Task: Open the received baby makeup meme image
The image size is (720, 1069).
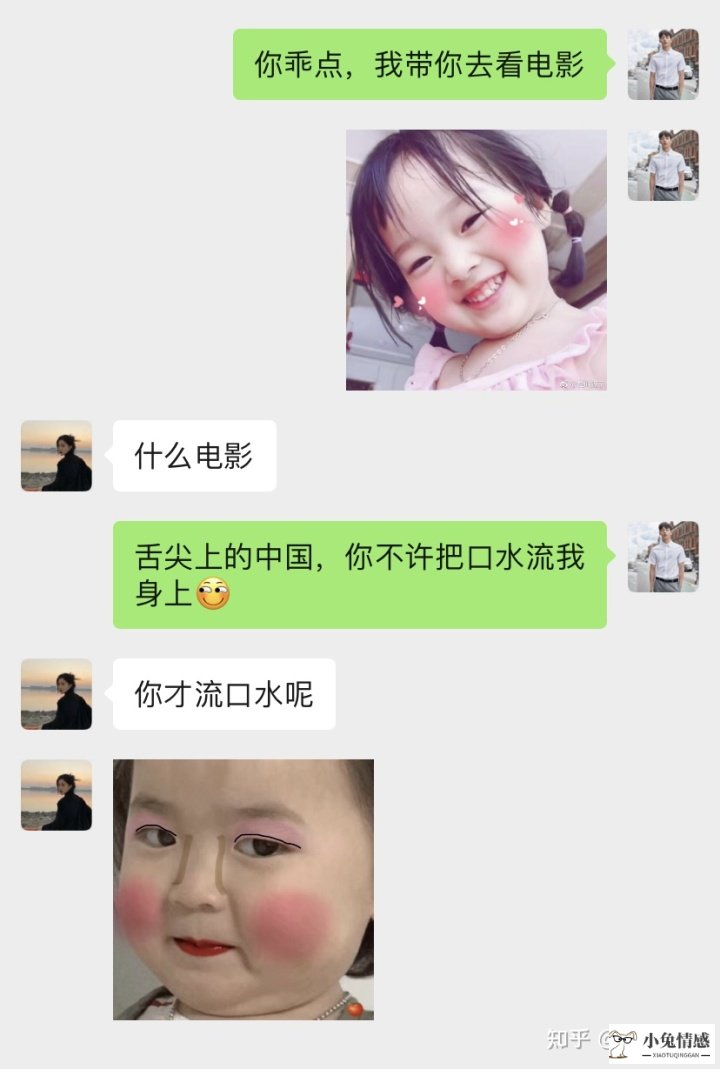Action: click(x=243, y=889)
